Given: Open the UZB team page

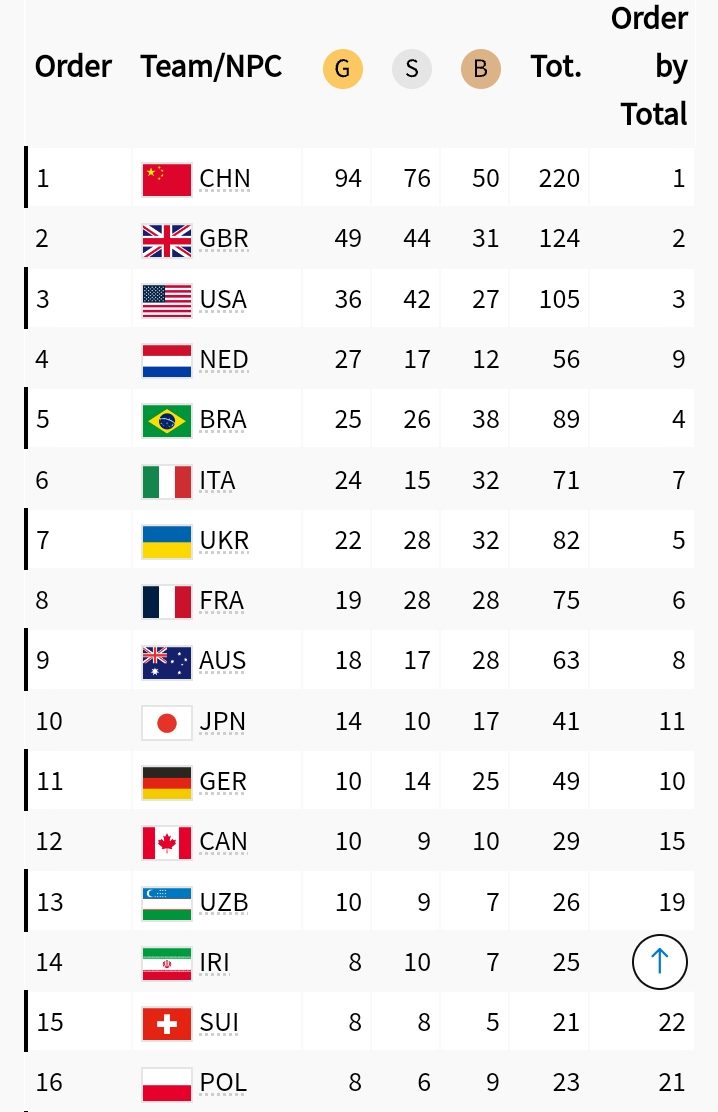Looking at the screenshot, I should coord(224,902).
